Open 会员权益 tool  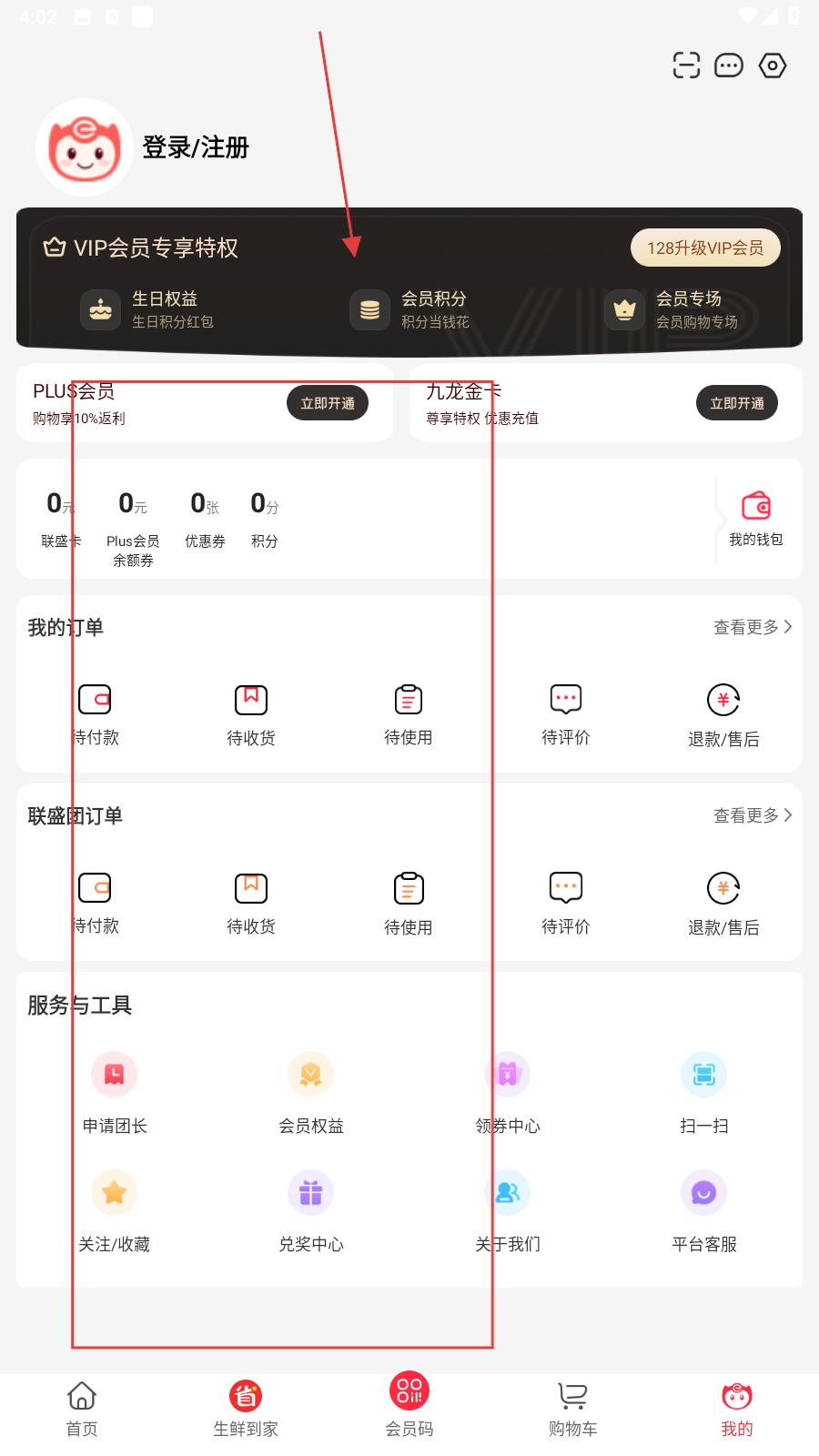tap(311, 1092)
